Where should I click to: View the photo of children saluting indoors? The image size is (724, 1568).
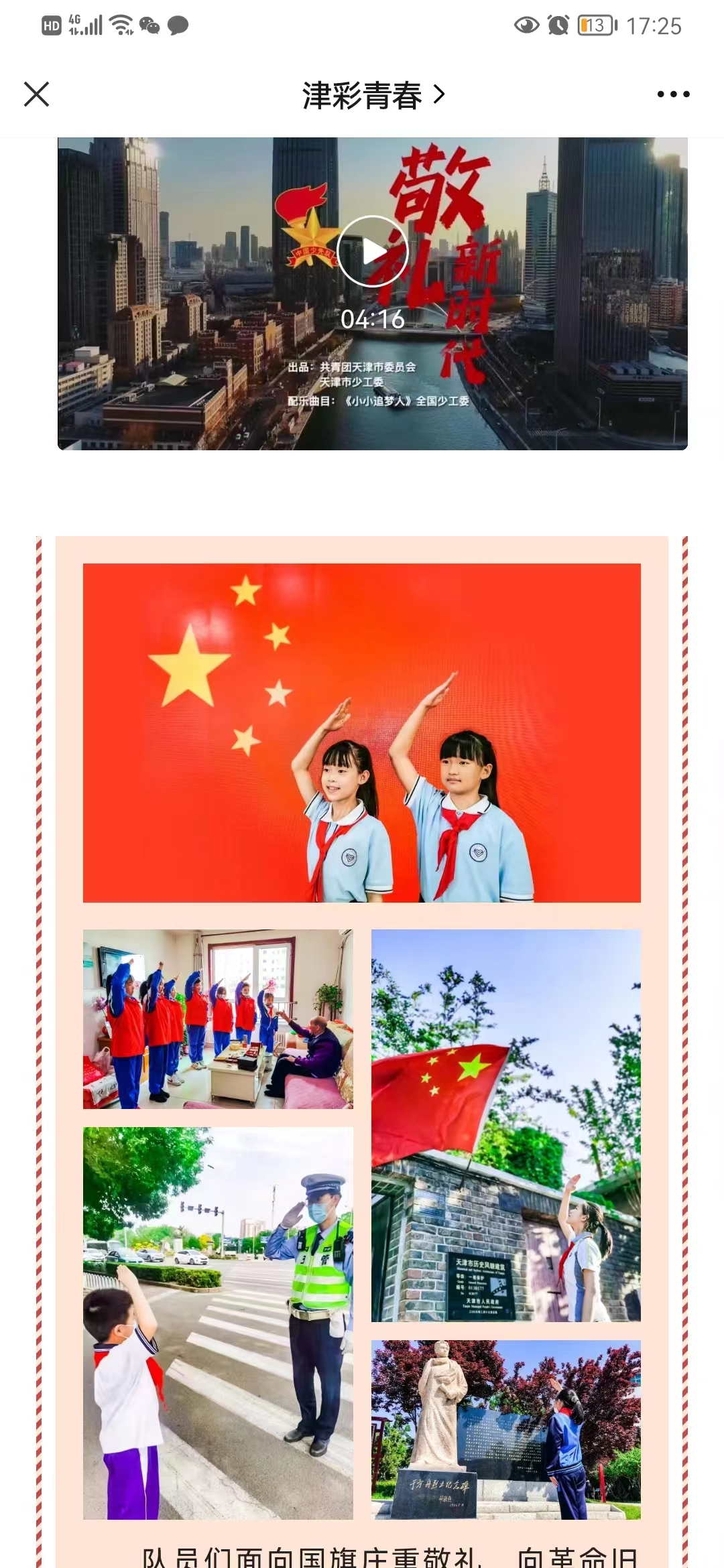coord(218,1019)
